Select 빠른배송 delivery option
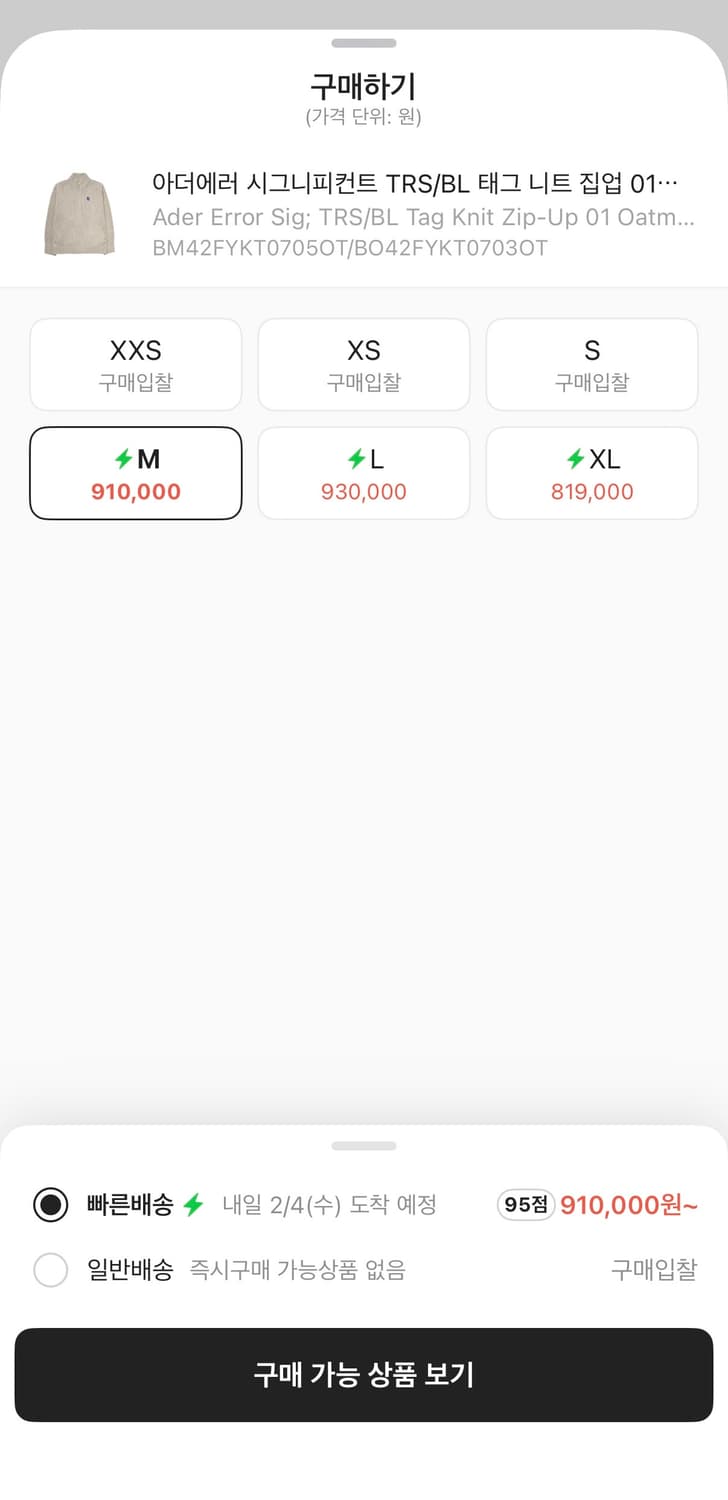This screenshot has height=1500, width=728. (x=51, y=1205)
